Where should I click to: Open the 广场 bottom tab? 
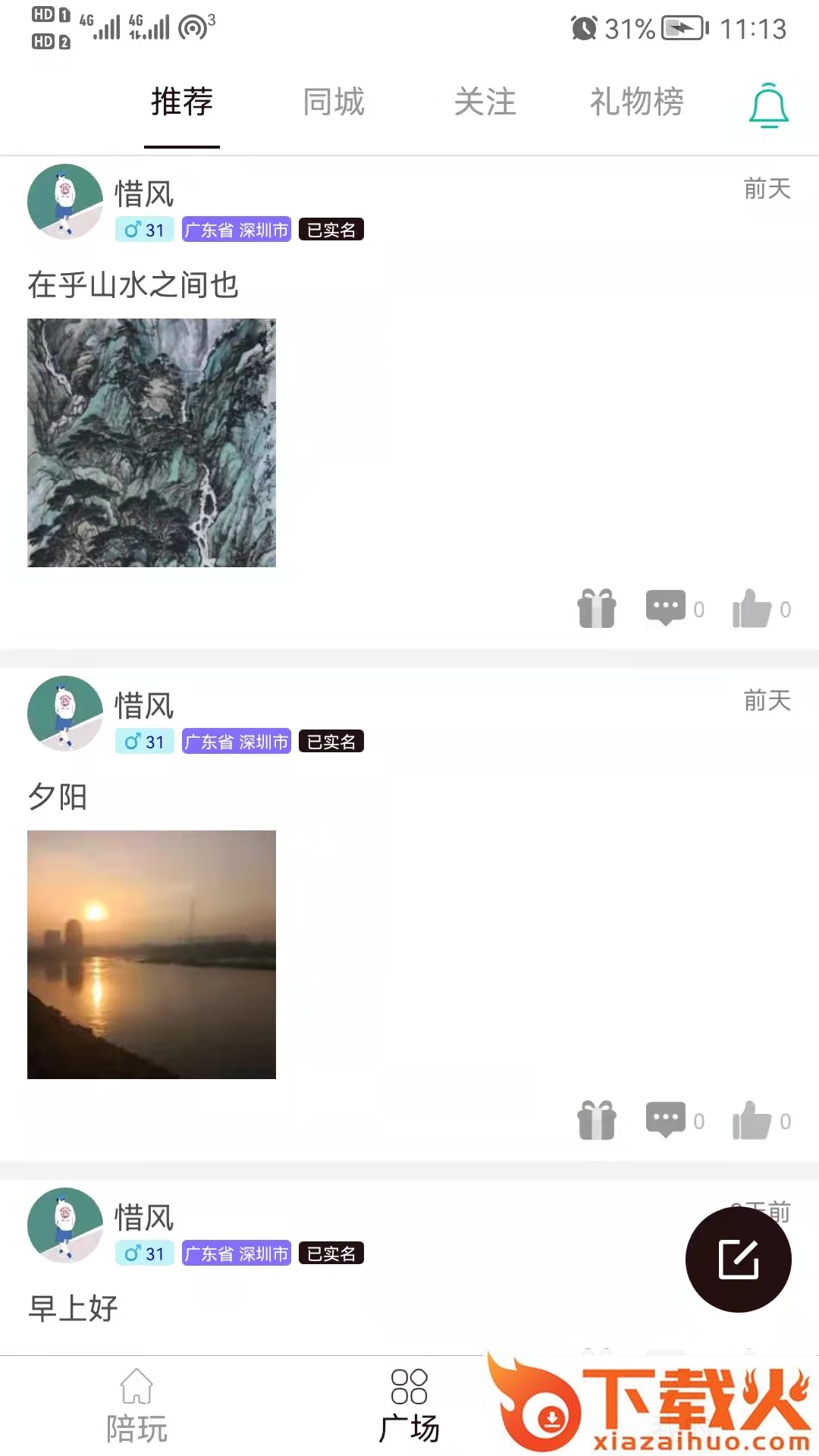point(409,1407)
